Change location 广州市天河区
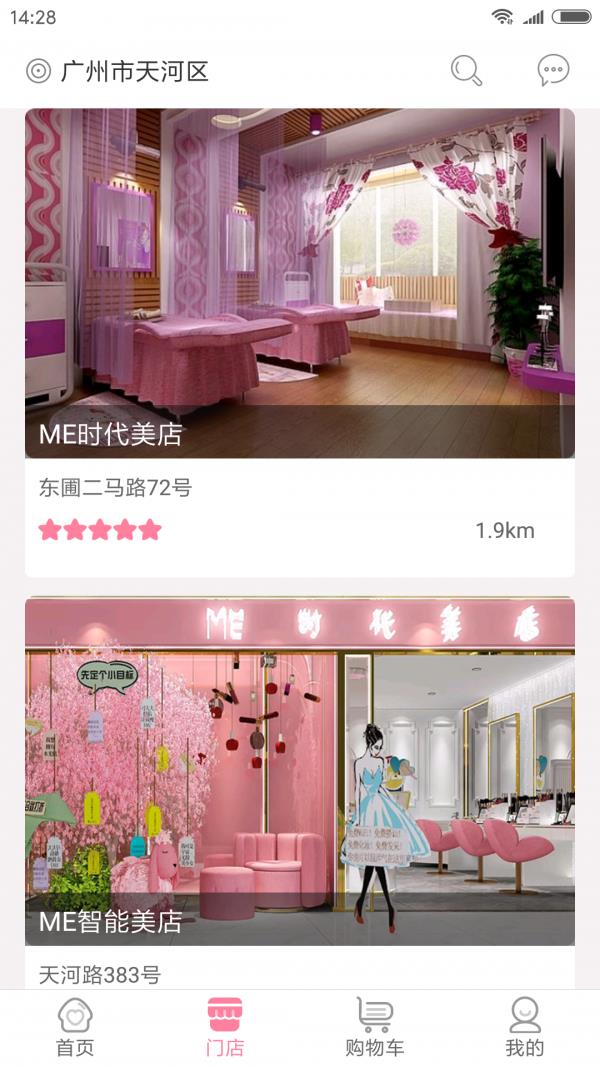The image size is (600, 1067). point(118,71)
